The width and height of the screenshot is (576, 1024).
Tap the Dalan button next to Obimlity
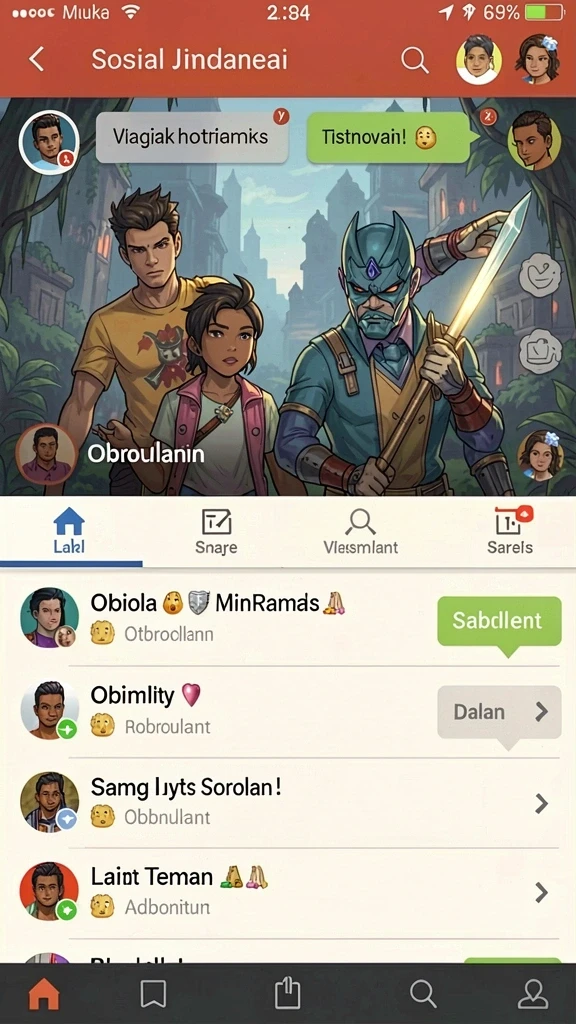(x=499, y=712)
